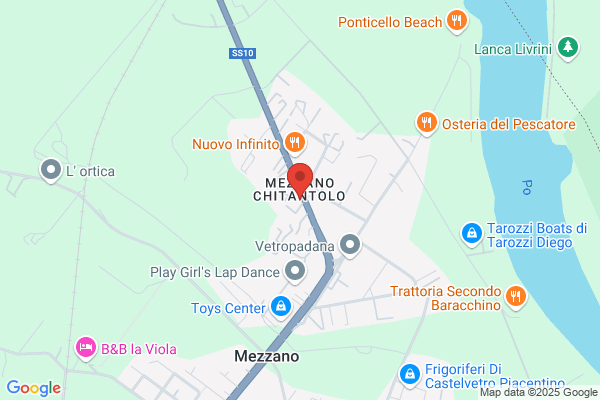The width and height of the screenshot is (600, 400).
Task: View Osteria del Pescatore place marker
Action: point(427,122)
